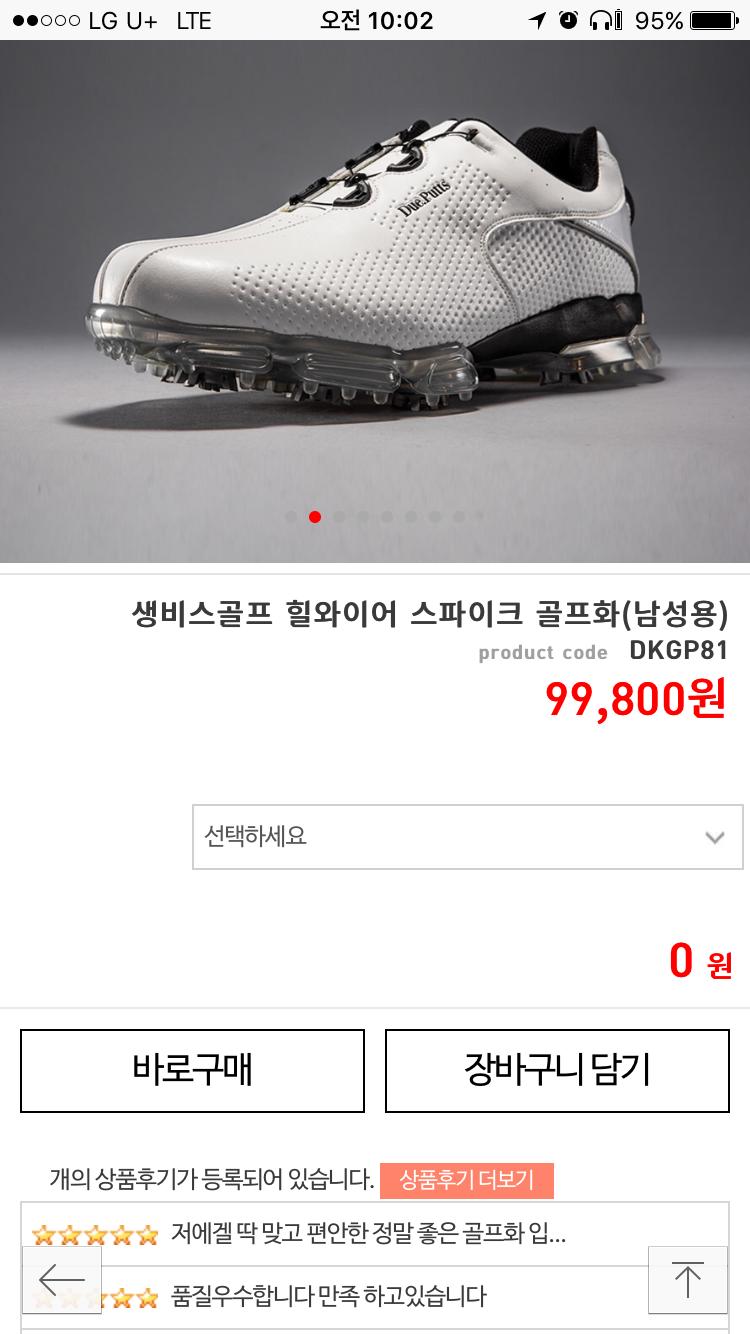This screenshot has width=750, height=1334.
Task: Open the 선택하세요 option dropdown
Action: [x=467, y=837]
